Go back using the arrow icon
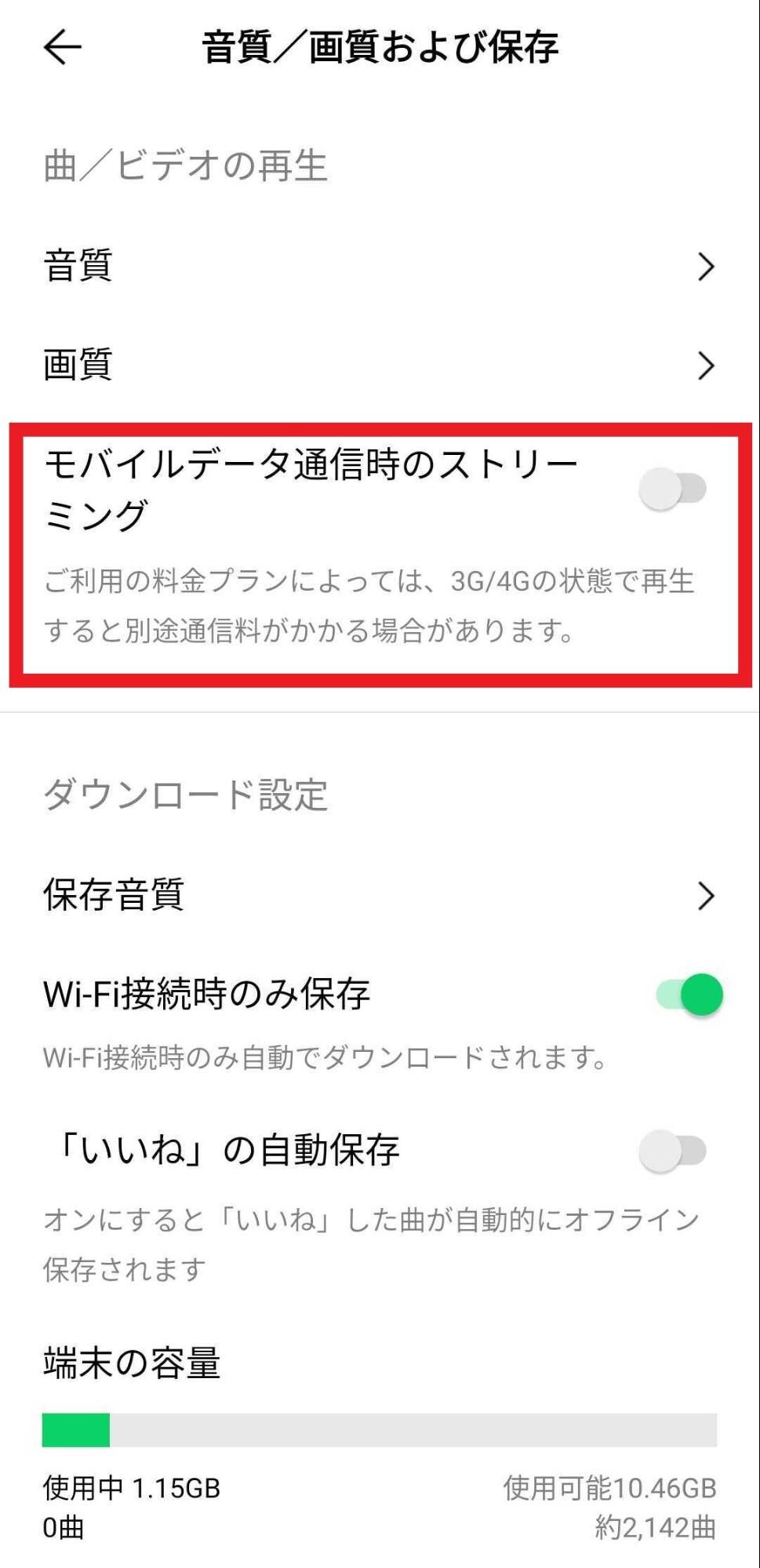The width and height of the screenshot is (760, 1568). 63,48
